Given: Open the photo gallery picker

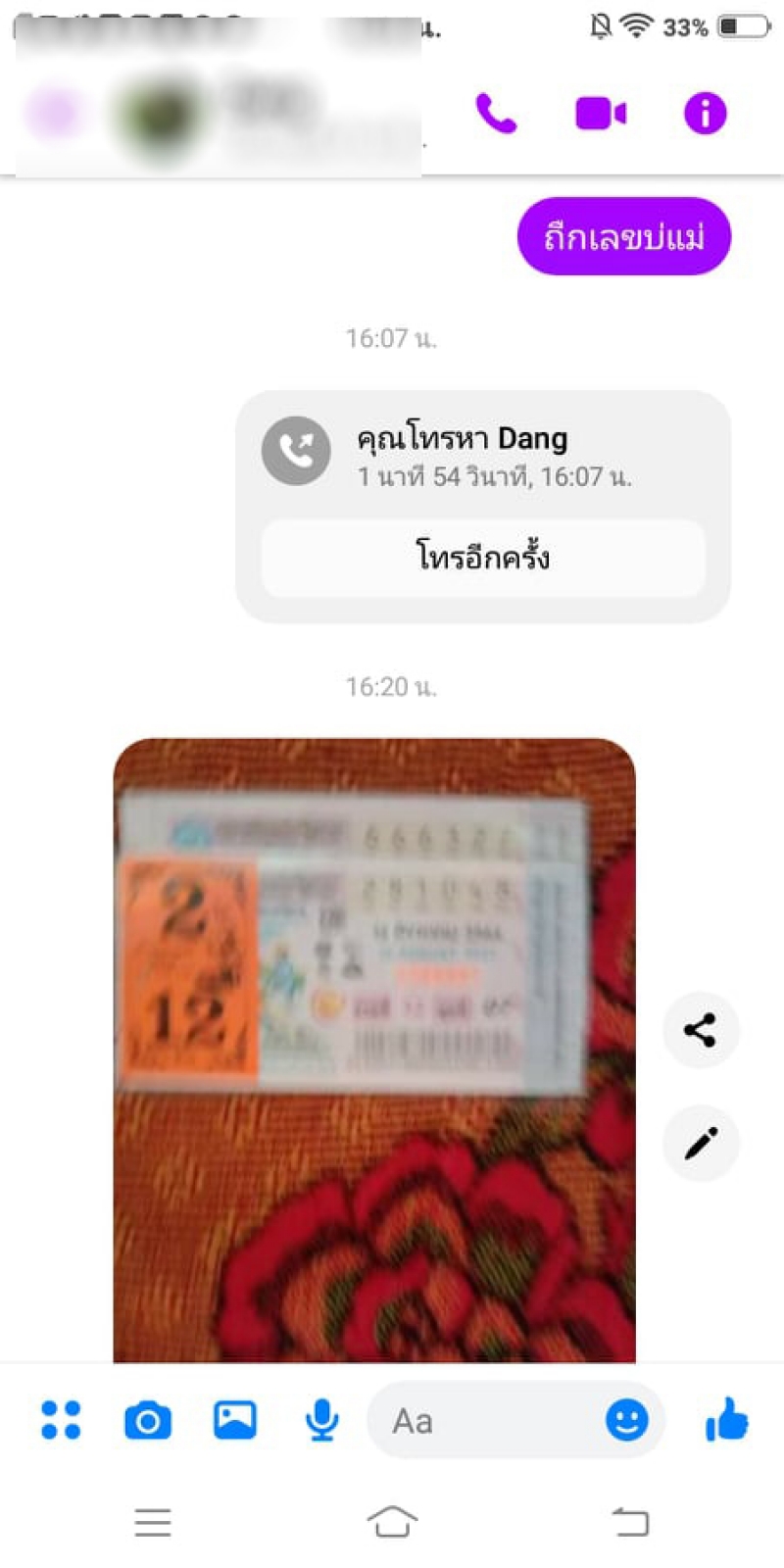Looking at the screenshot, I should coord(235,1420).
